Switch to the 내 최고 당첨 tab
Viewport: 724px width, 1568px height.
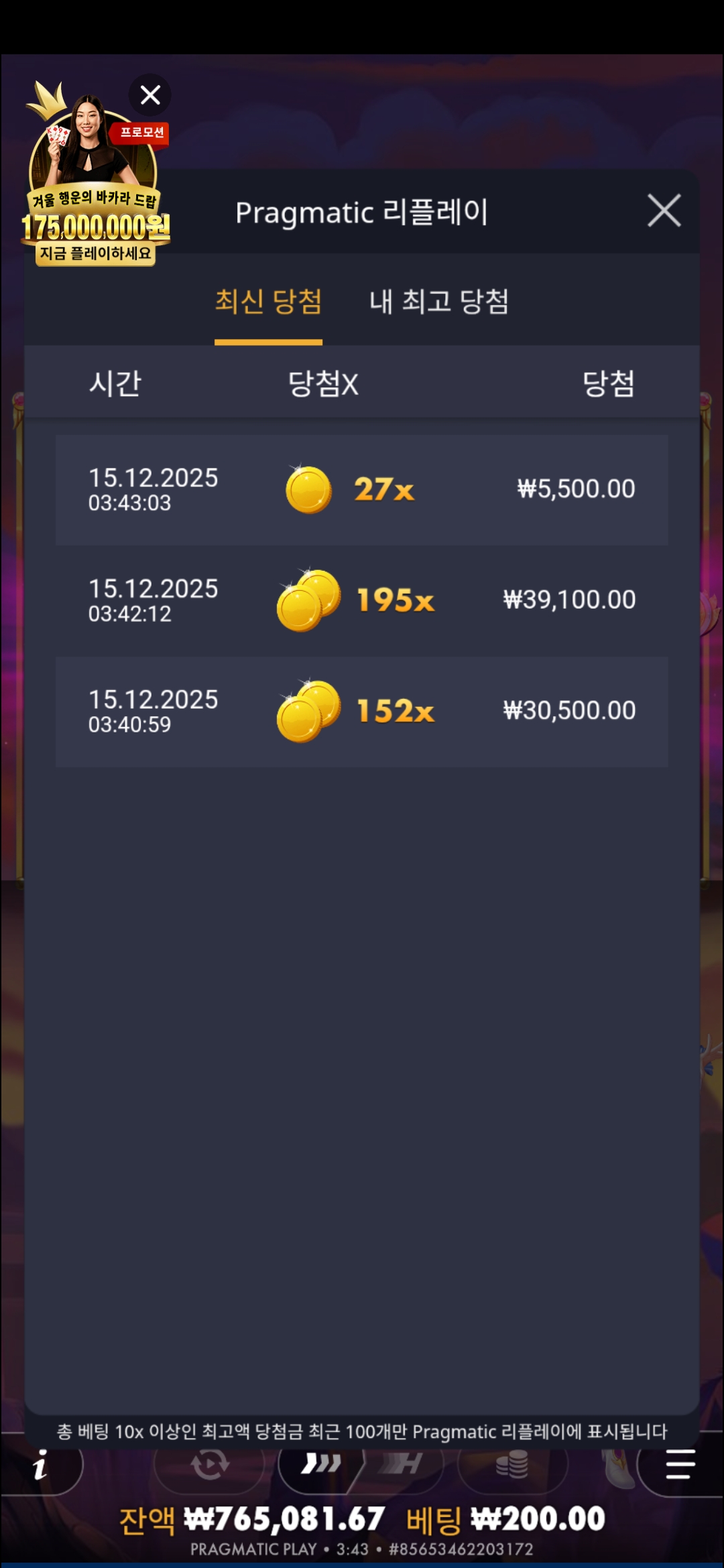[x=439, y=302]
